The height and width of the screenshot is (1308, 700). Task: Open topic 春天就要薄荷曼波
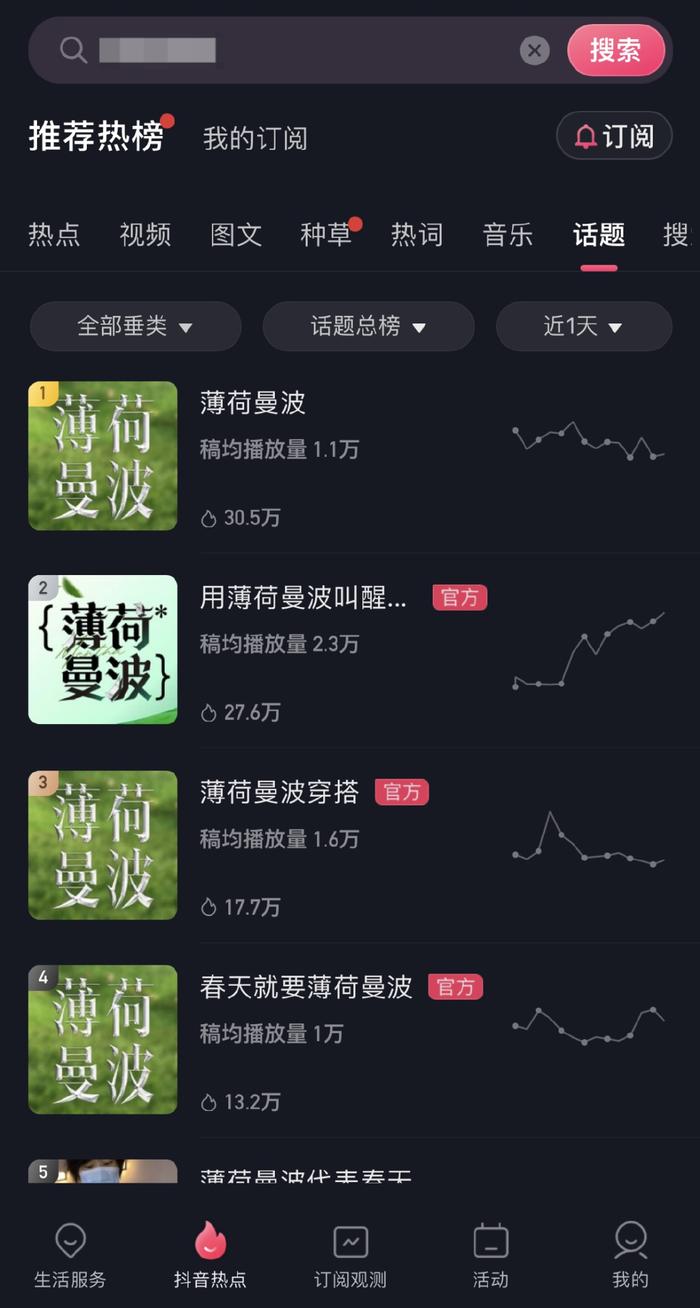[306, 987]
